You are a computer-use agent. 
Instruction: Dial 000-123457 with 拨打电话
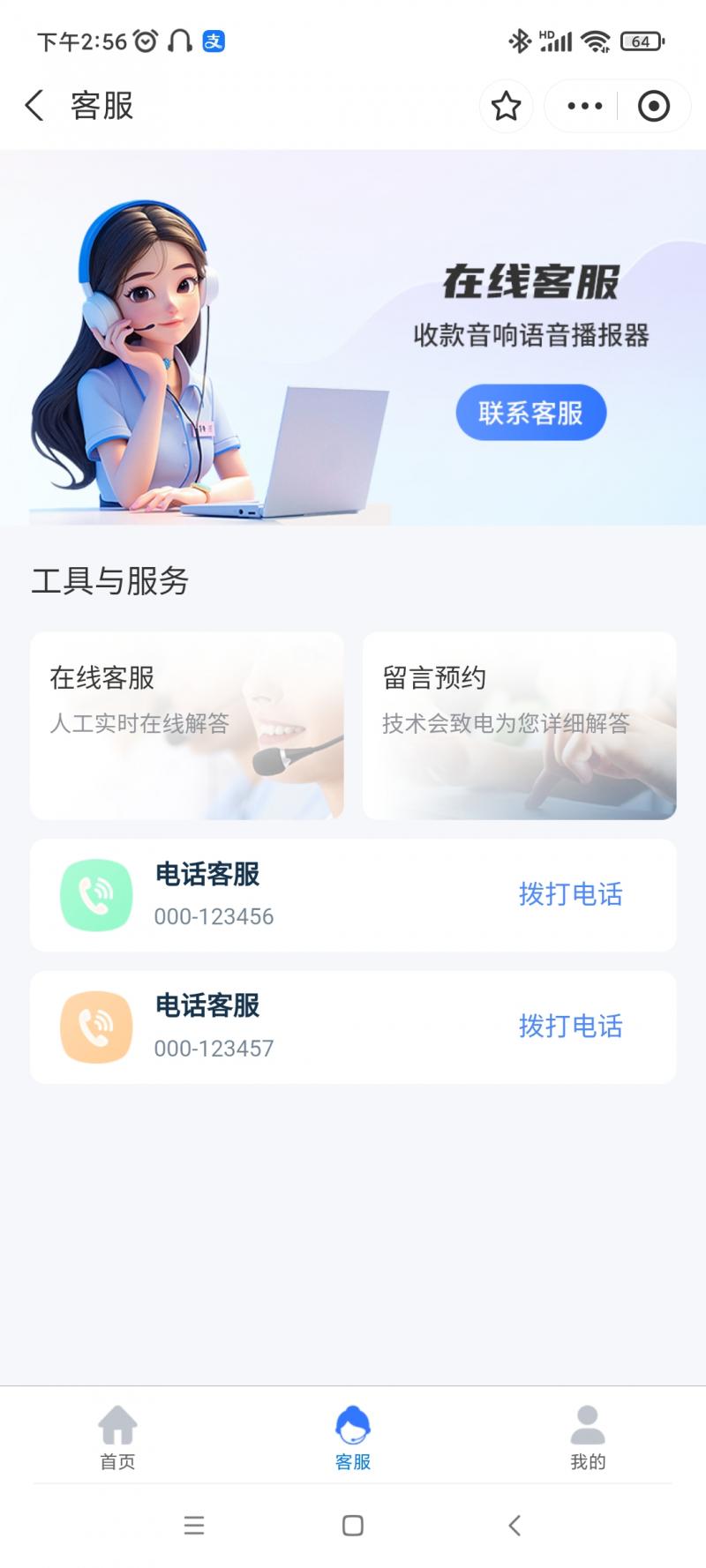tap(570, 1026)
